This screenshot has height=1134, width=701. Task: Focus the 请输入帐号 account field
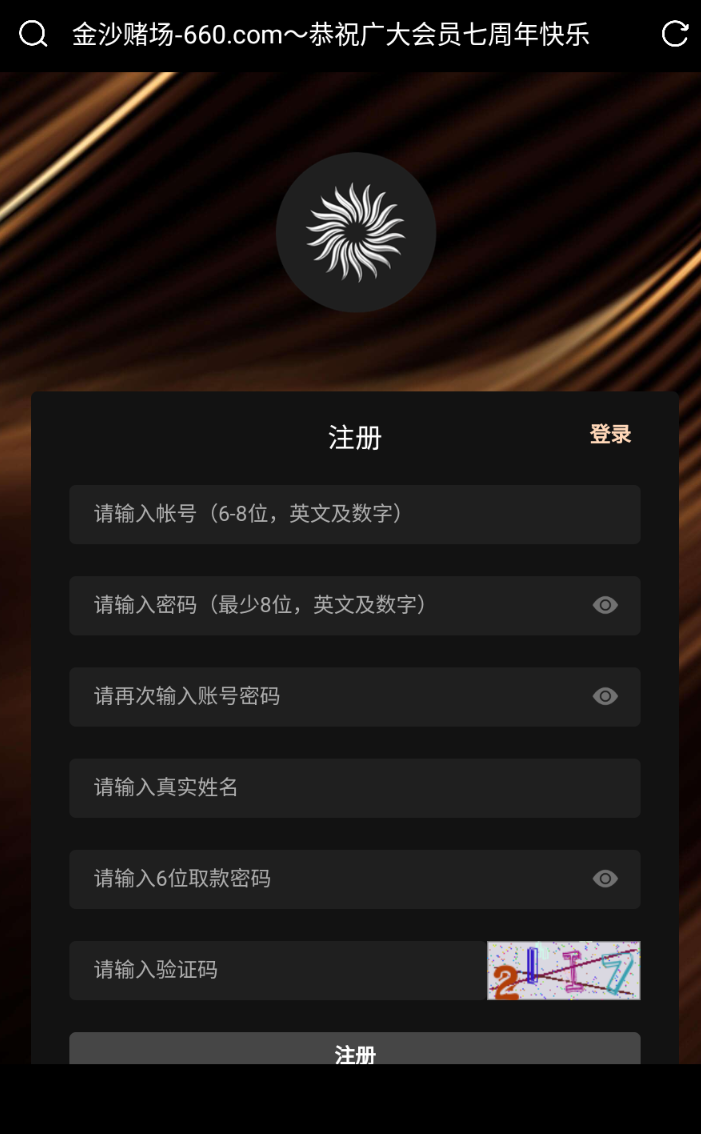[354, 514]
